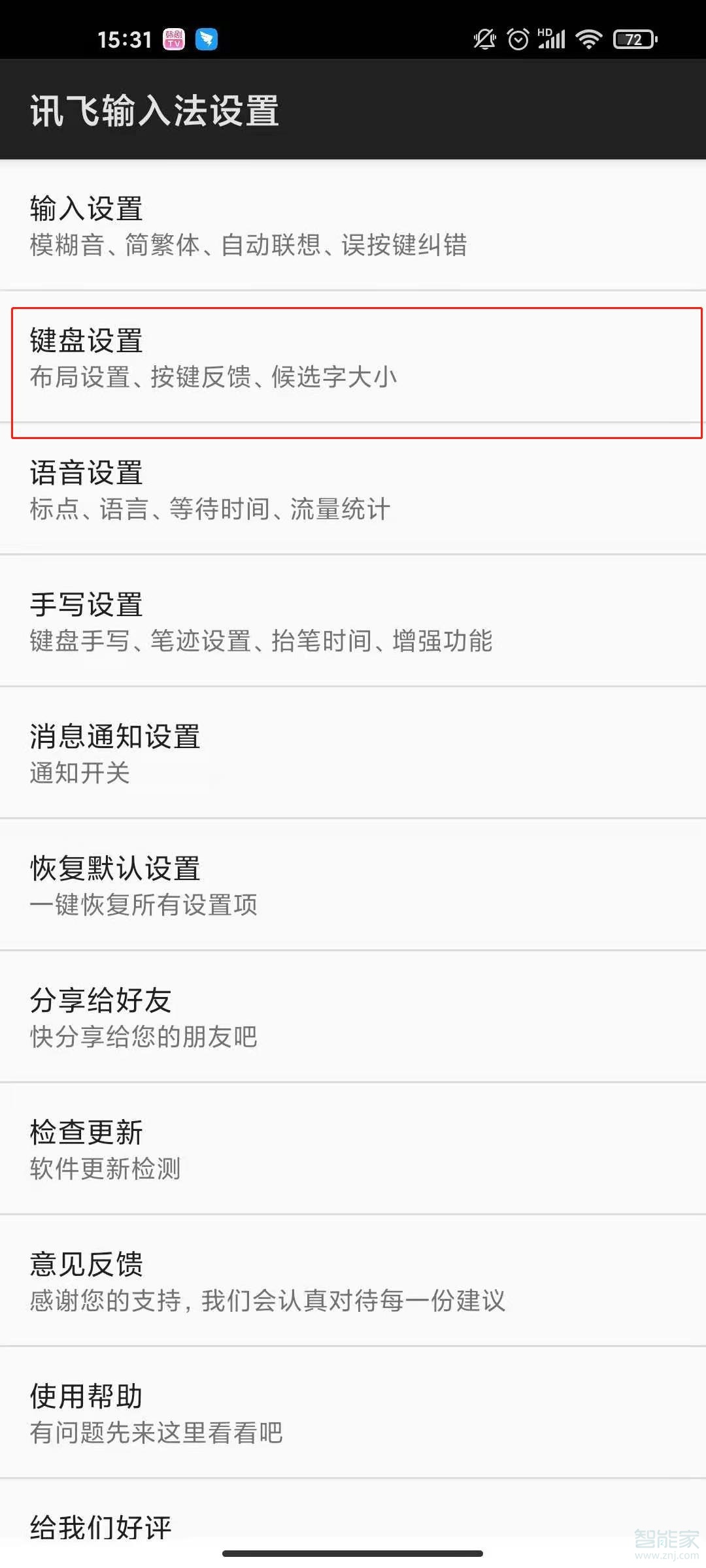
Task: Tap the 韩剧TV notification icon in status bar
Action: click(x=173, y=39)
